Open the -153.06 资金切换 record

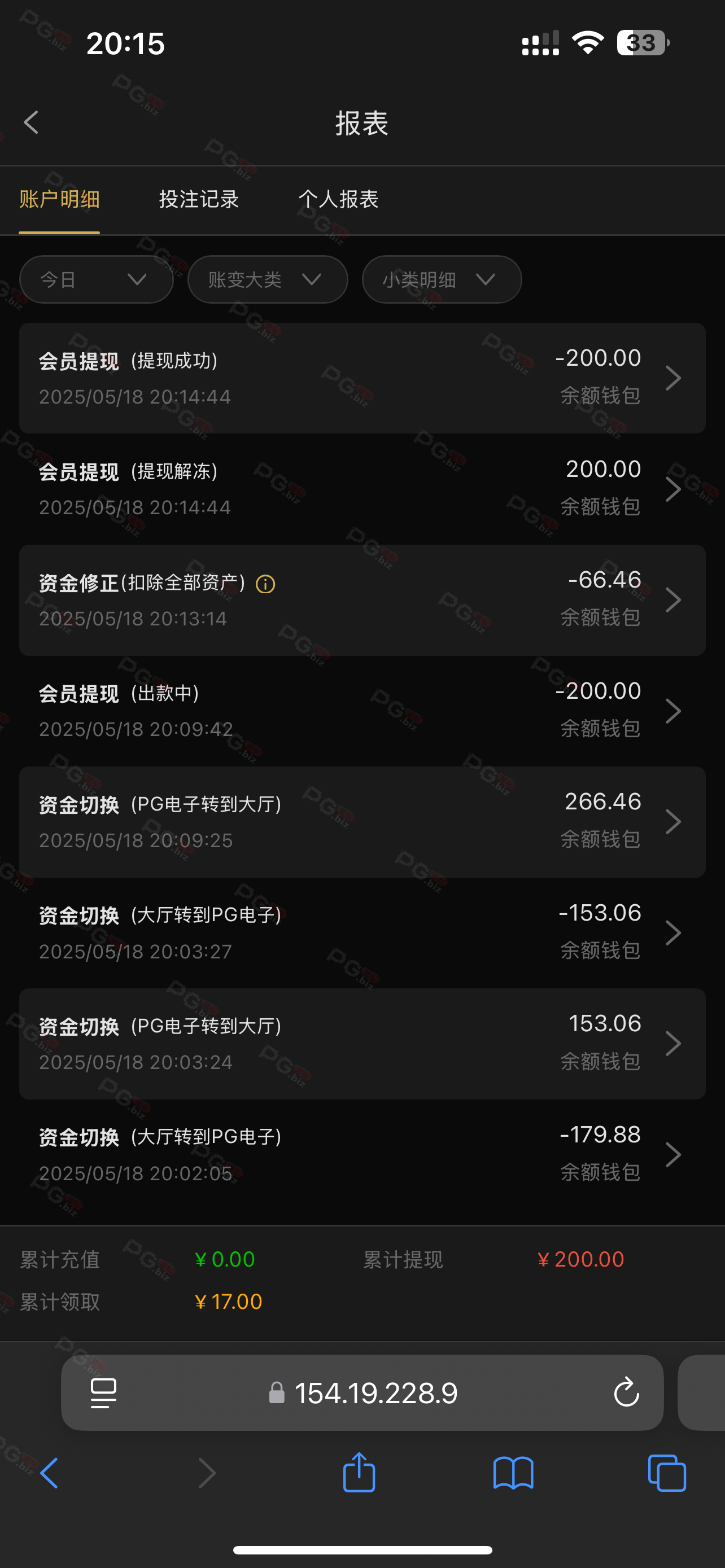(362, 932)
